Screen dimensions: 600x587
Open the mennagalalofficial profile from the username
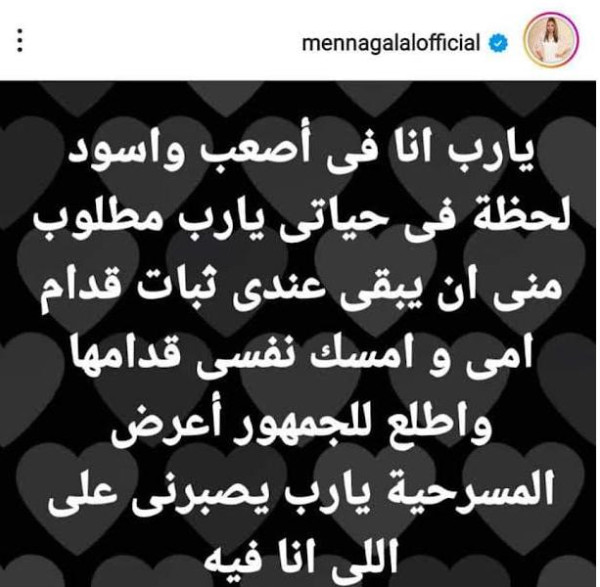pos(392,44)
